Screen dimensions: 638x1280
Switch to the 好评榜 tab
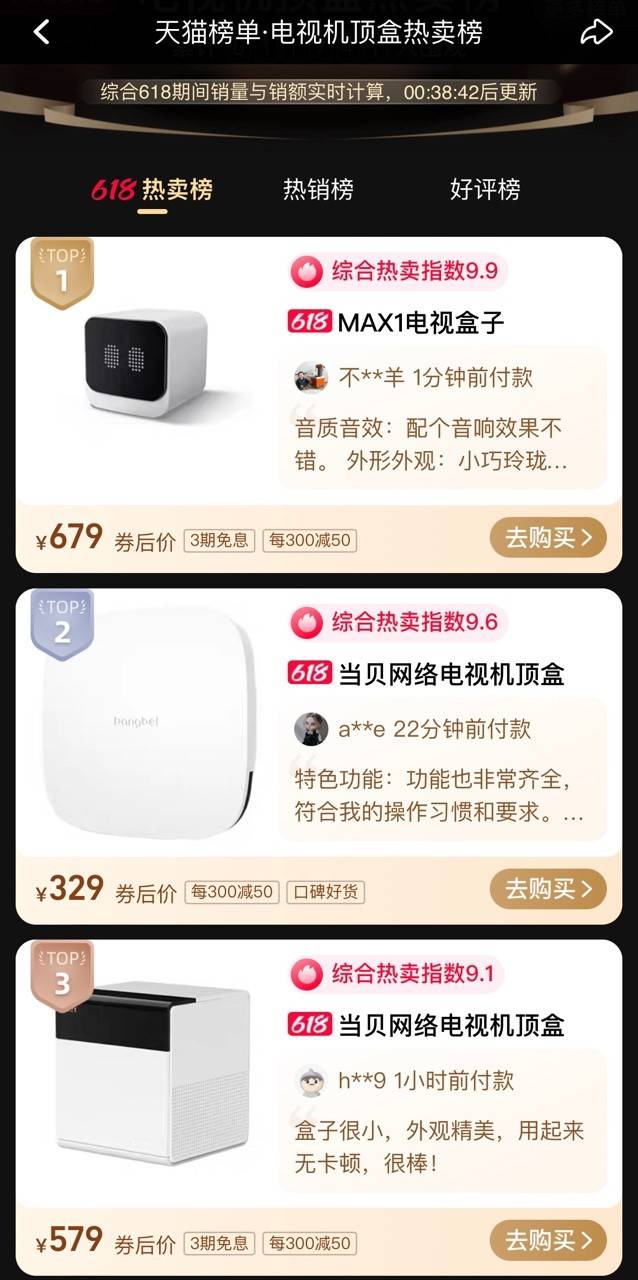[x=485, y=189]
